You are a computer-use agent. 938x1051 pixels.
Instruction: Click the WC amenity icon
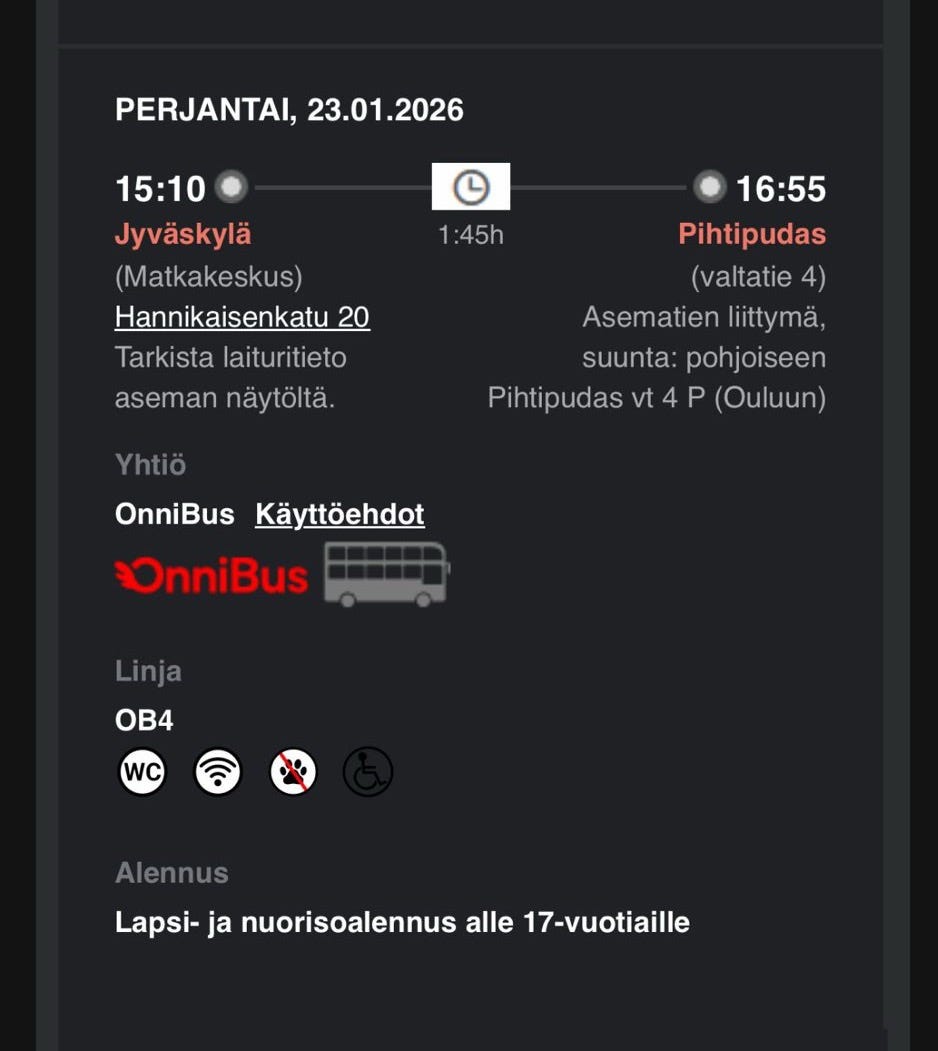[x=141, y=771]
